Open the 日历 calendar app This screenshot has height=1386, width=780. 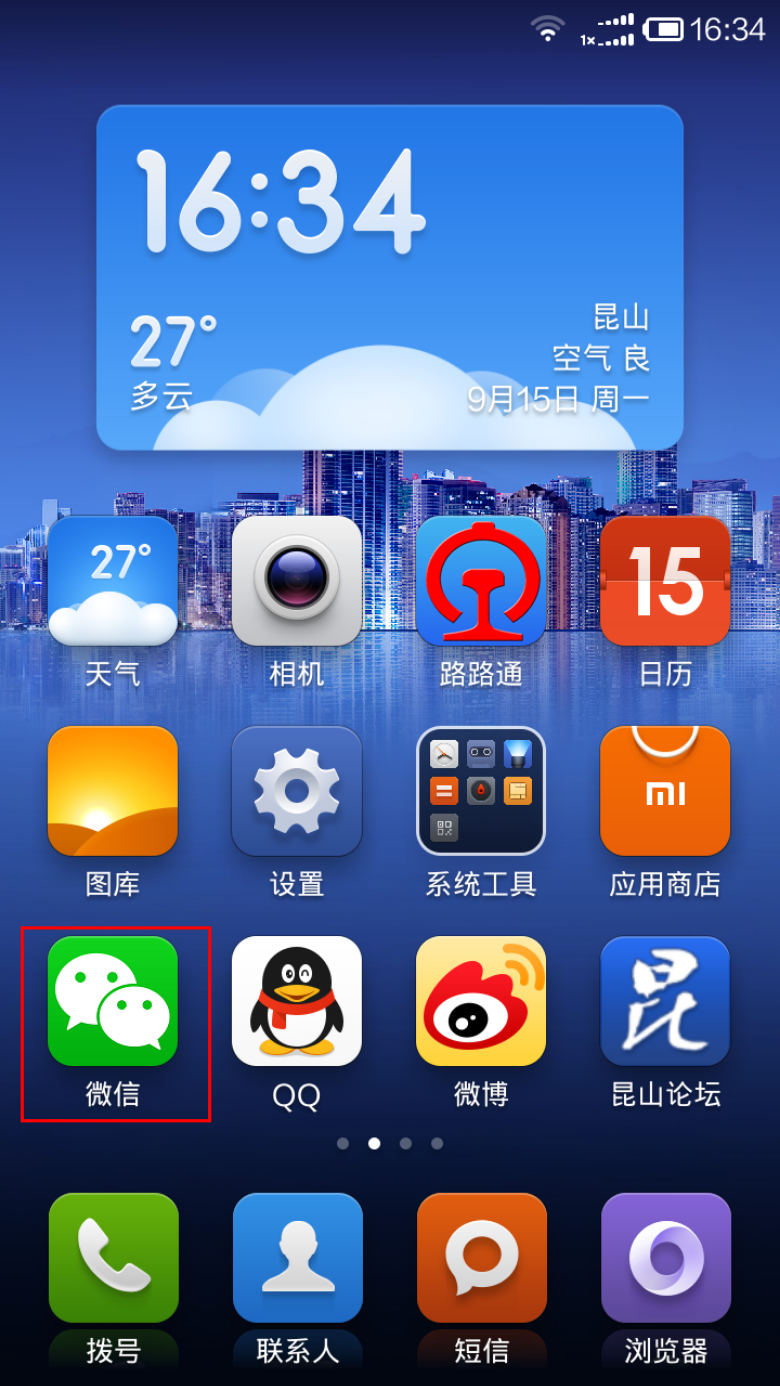[x=665, y=581]
